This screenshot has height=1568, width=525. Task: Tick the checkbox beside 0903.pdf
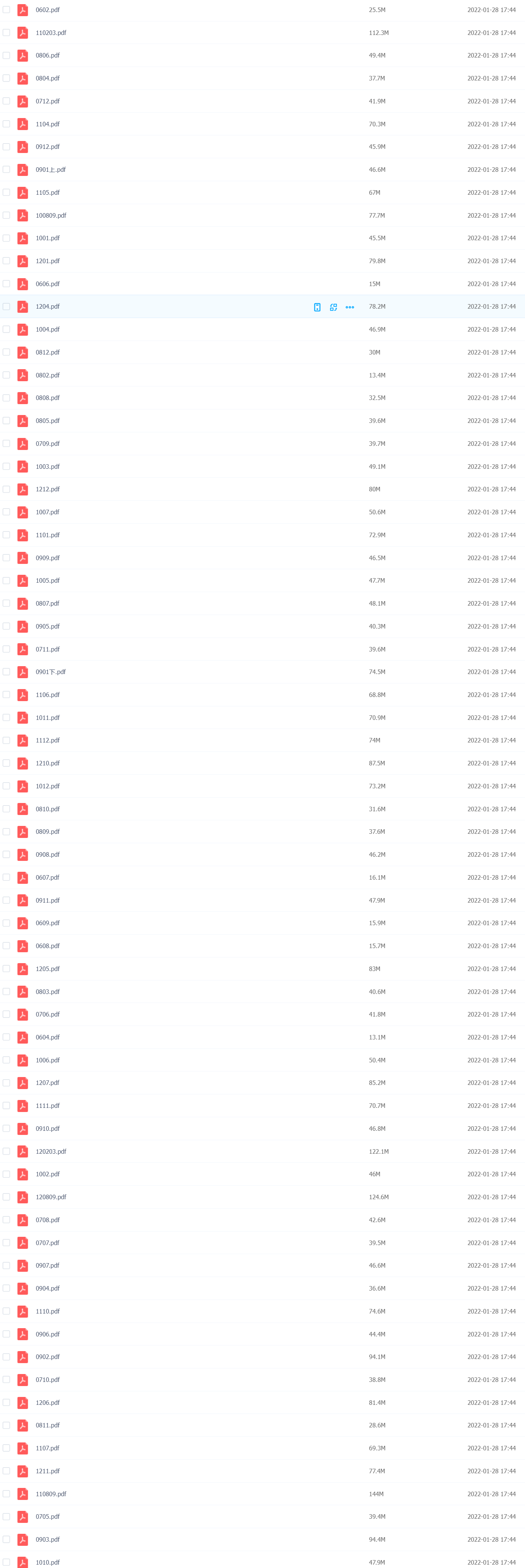(x=6, y=1539)
